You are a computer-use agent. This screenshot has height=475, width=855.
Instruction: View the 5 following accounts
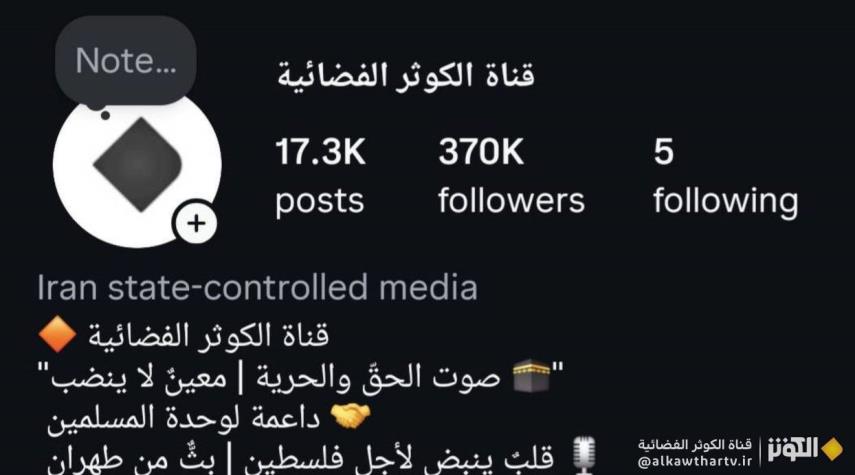coord(725,177)
